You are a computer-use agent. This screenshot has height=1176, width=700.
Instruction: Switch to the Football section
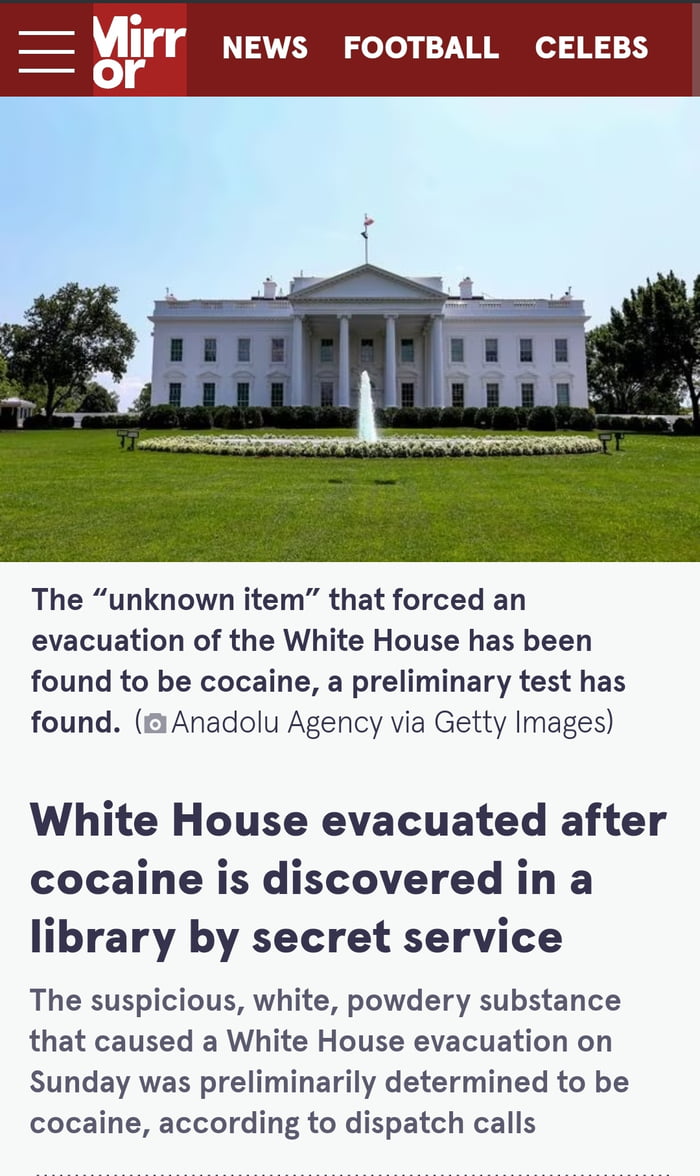coord(421,48)
